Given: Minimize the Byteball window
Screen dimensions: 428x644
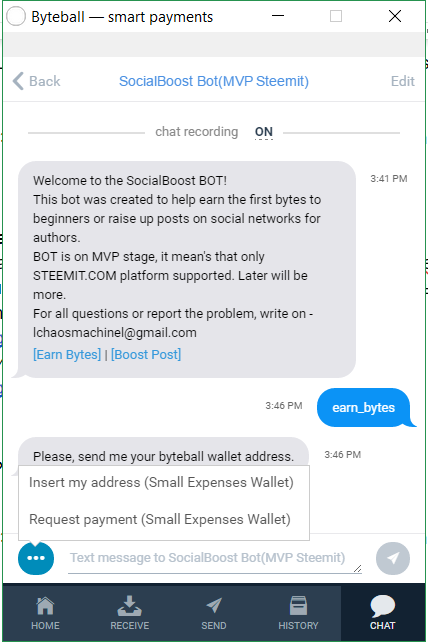Looking at the screenshot, I should (278, 16).
